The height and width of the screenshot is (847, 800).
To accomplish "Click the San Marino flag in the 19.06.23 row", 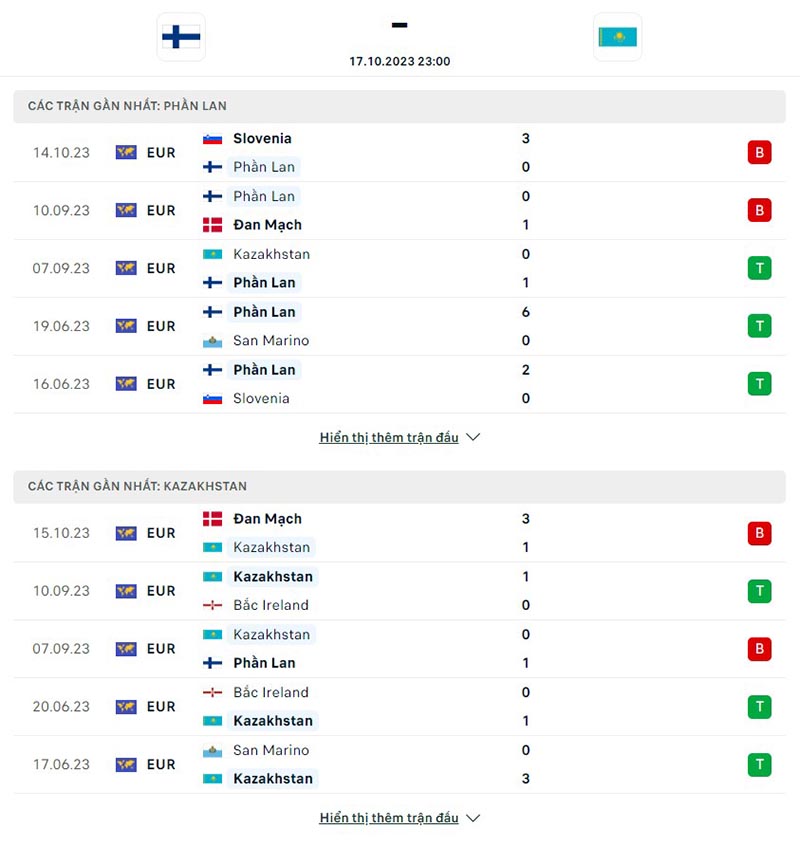I will [212, 340].
